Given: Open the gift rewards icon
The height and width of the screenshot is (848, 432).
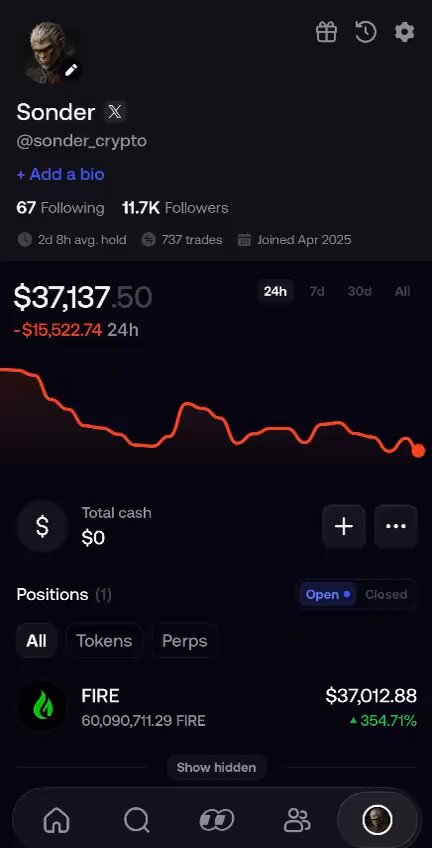Looking at the screenshot, I should pos(327,32).
